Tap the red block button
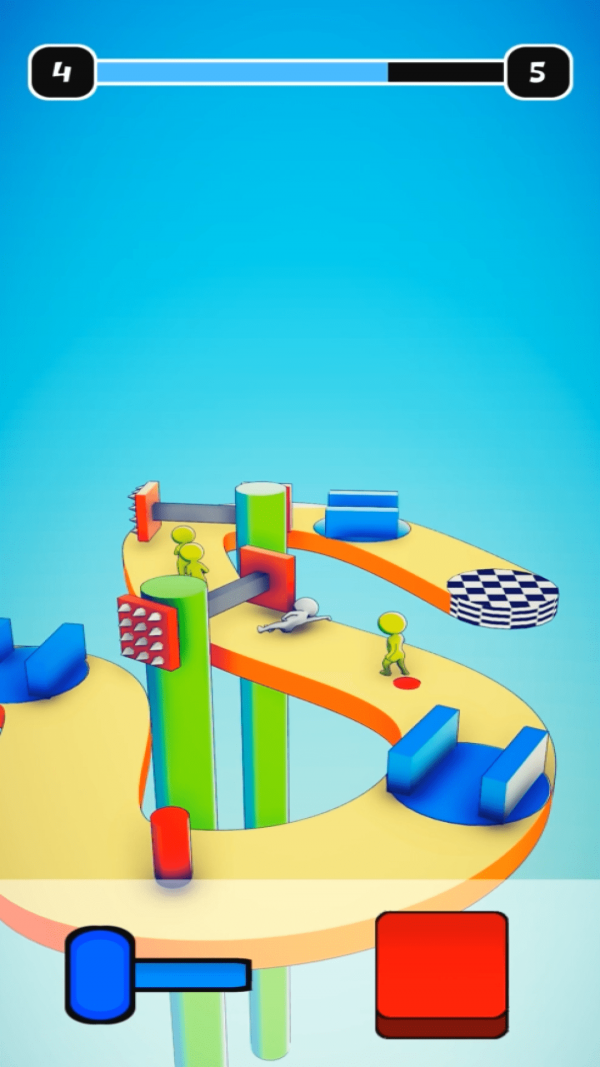The image size is (600, 1067). (441, 972)
